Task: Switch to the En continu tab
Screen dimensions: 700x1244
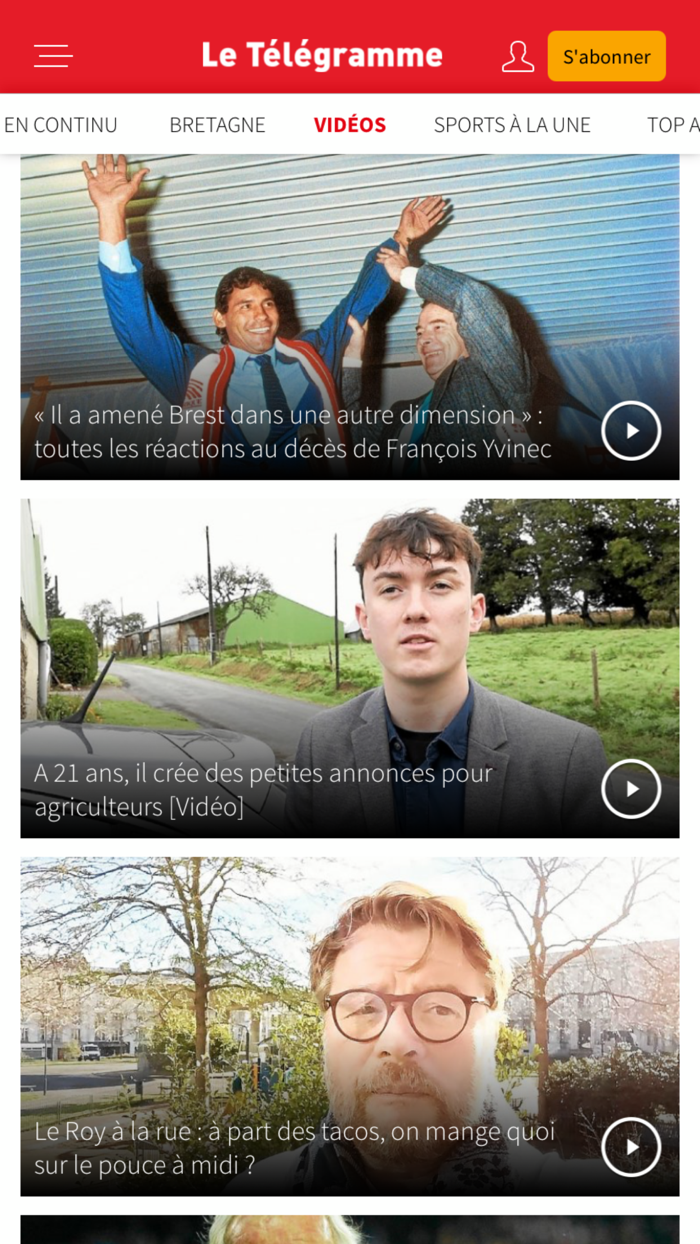Action: coord(61,125)
